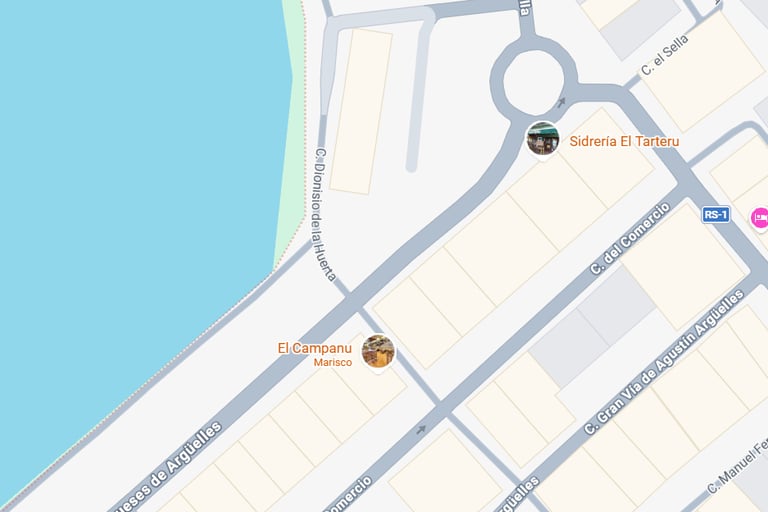The width and height of the screenshot is (768, 512).
Task: Select the El Campanu seafood restaurant pin
Action: click(x=378, y=351)
